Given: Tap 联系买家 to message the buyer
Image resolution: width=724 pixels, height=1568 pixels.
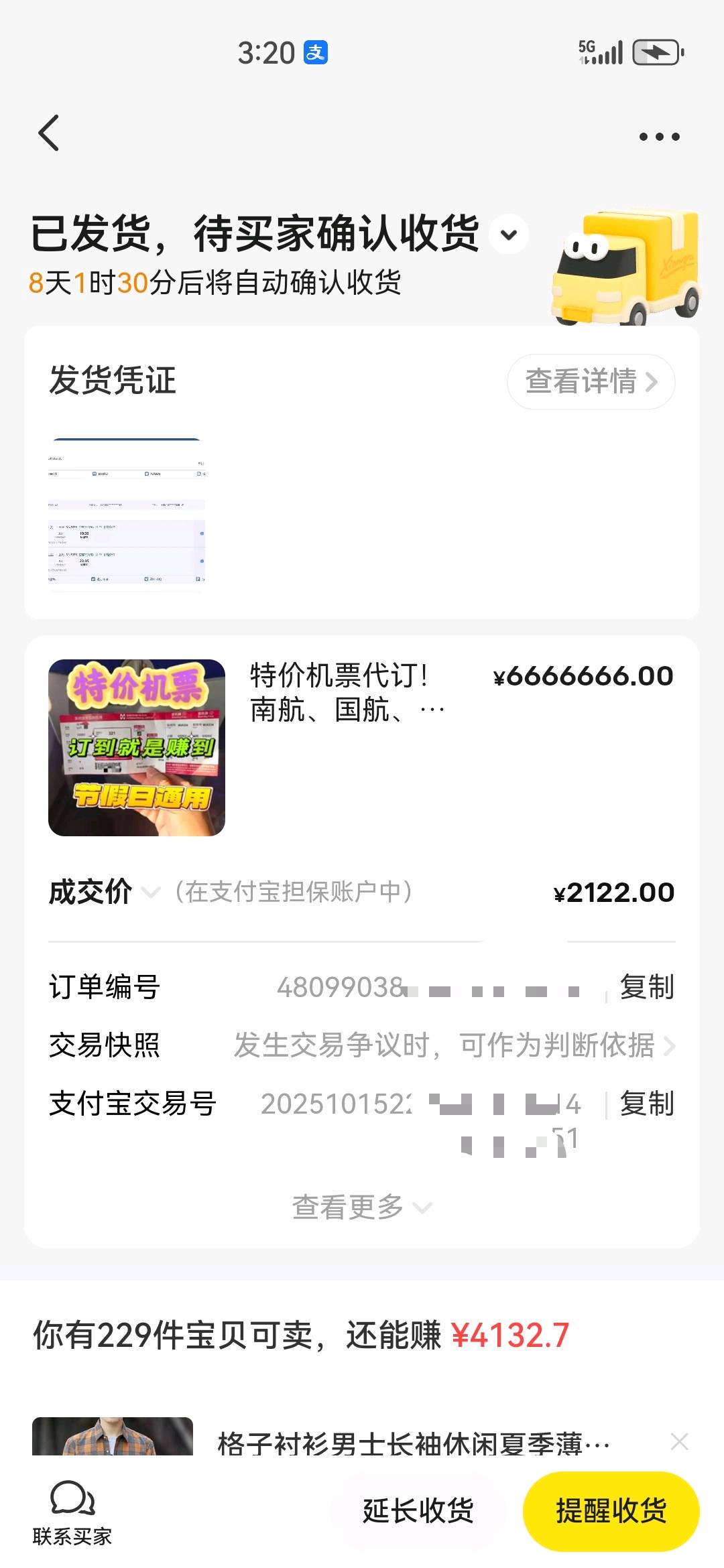Looking at the screenshot, I should click(x=72, y=1513).
